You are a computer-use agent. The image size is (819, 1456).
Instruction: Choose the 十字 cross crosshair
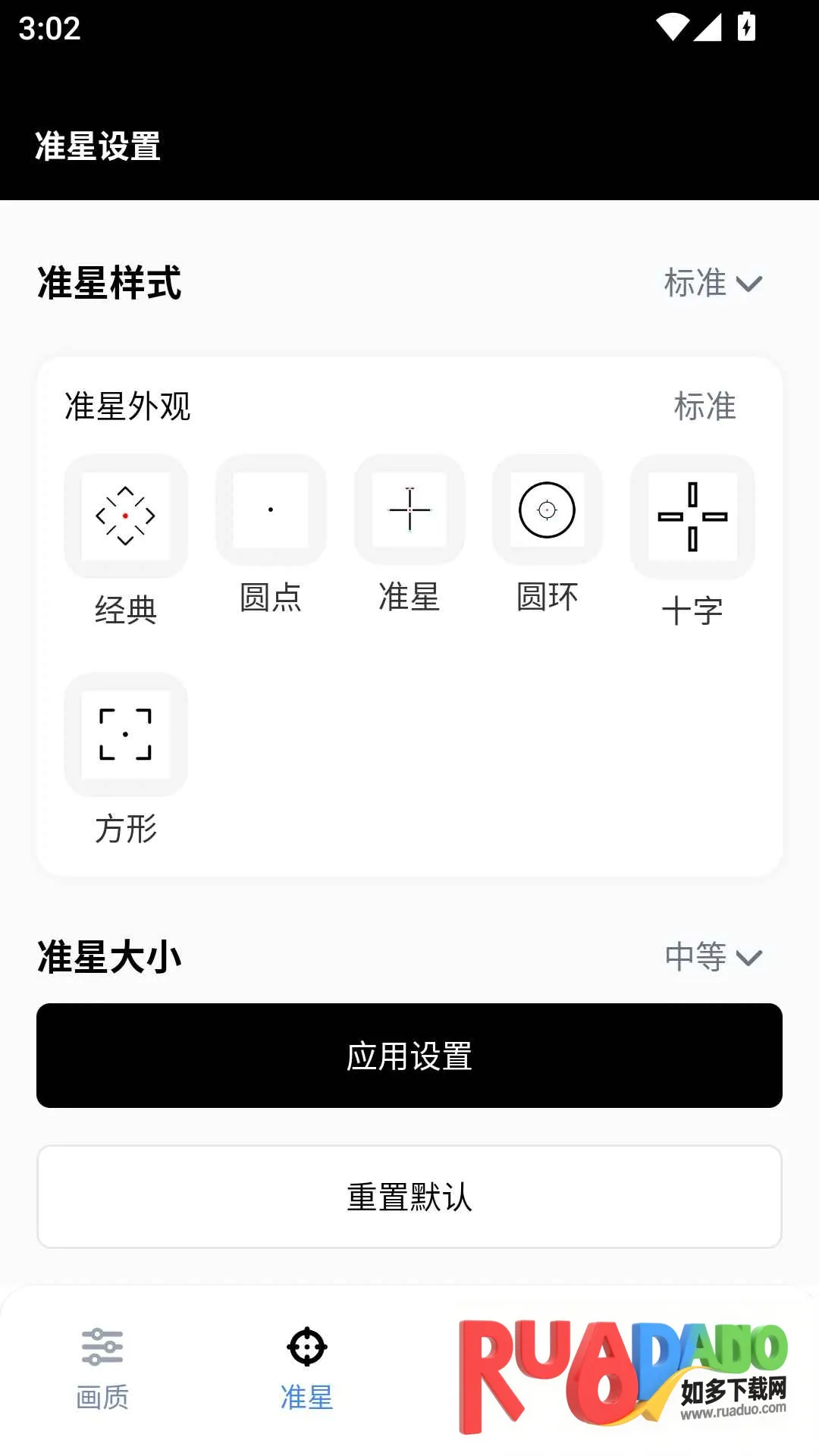click(x=692, y=517)
